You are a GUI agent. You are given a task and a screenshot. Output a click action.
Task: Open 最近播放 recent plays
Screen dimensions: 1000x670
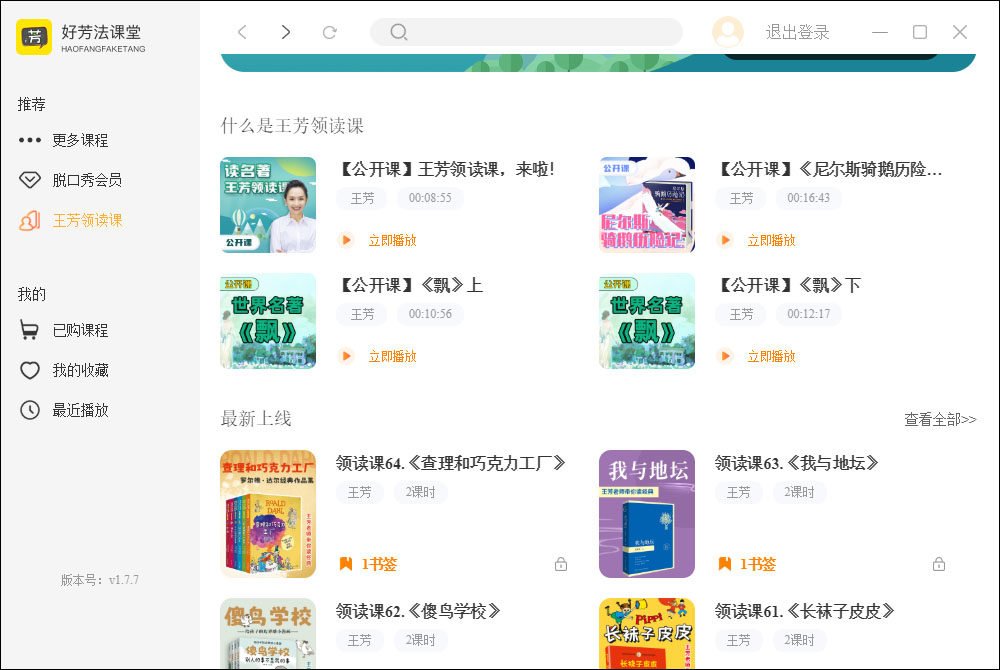click(80, 410)
